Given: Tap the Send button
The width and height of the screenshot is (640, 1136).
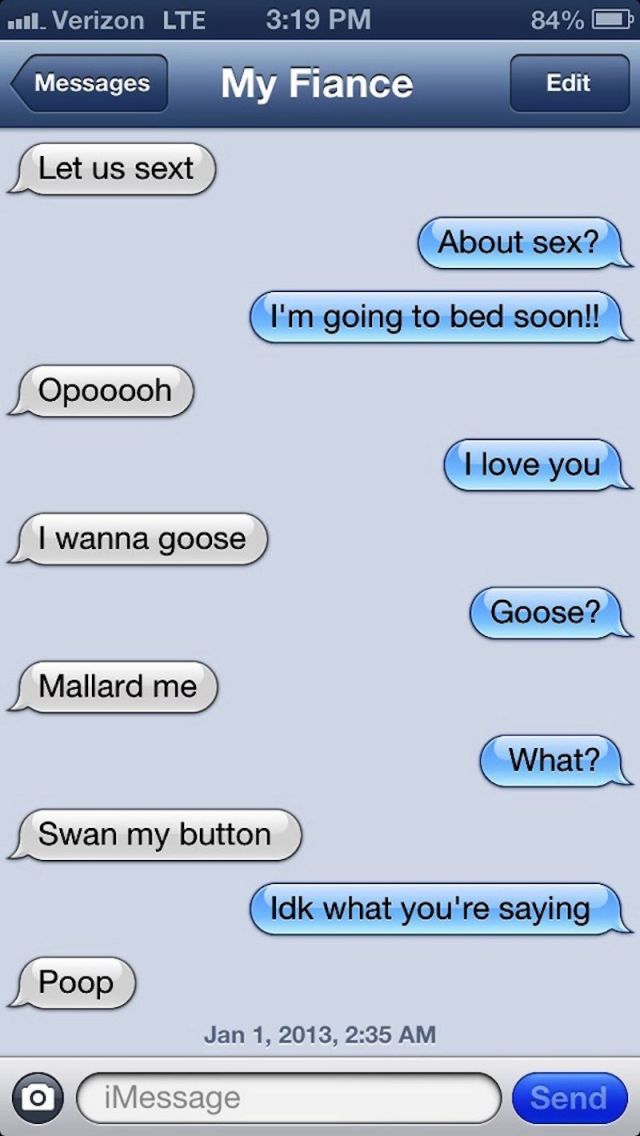Looking at the screenshot, I should tap(569, 1097).
